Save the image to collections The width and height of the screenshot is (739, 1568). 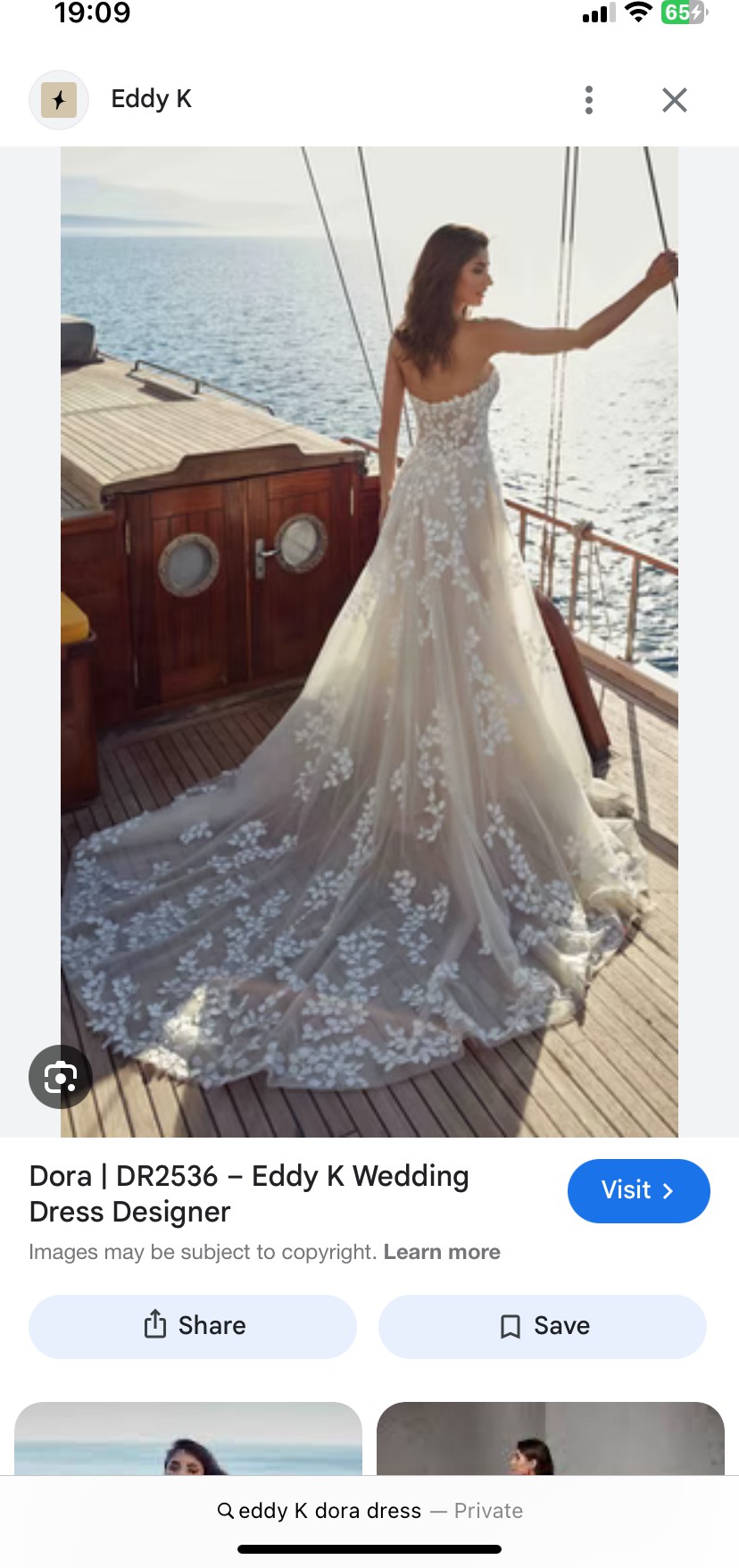coord(543,1326)
